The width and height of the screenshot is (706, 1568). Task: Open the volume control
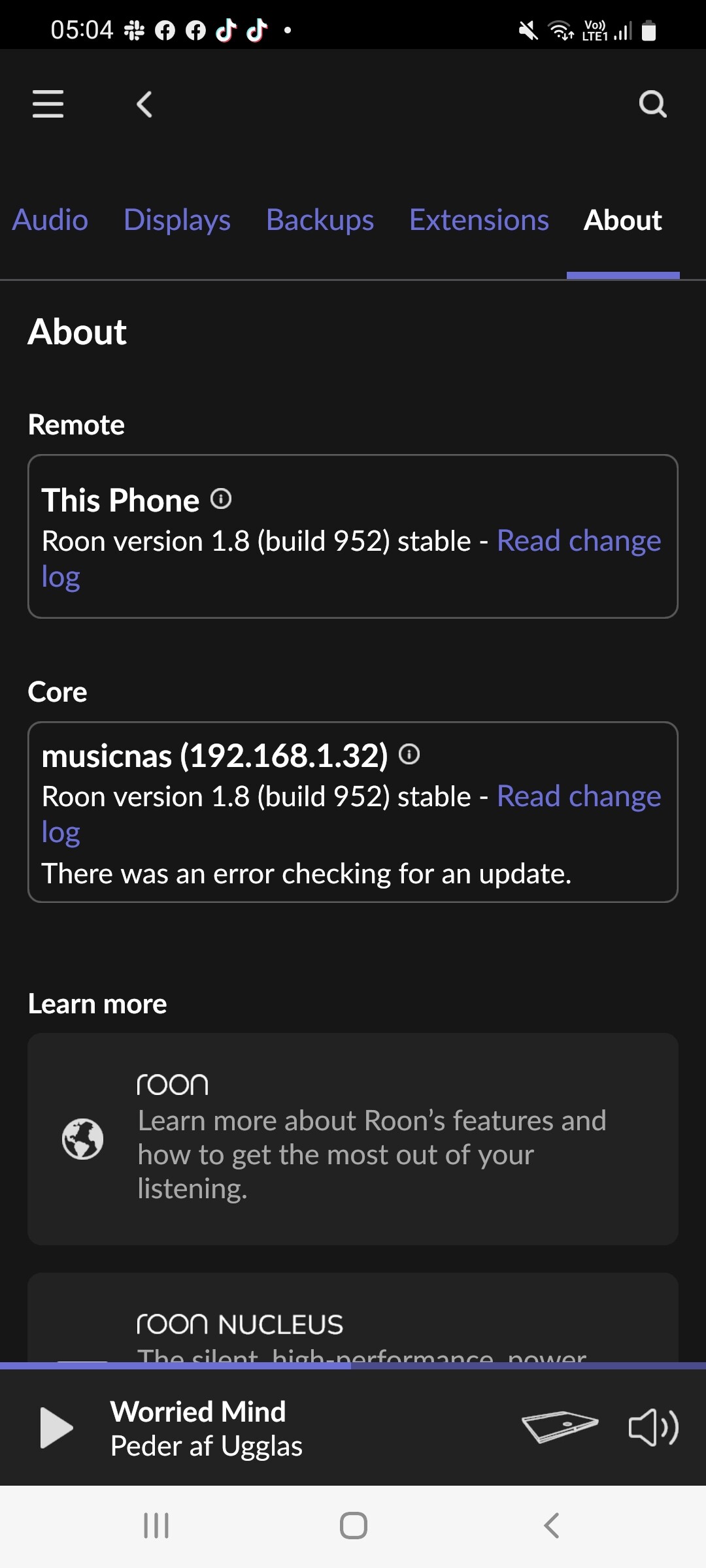[x=653, y=1428]
